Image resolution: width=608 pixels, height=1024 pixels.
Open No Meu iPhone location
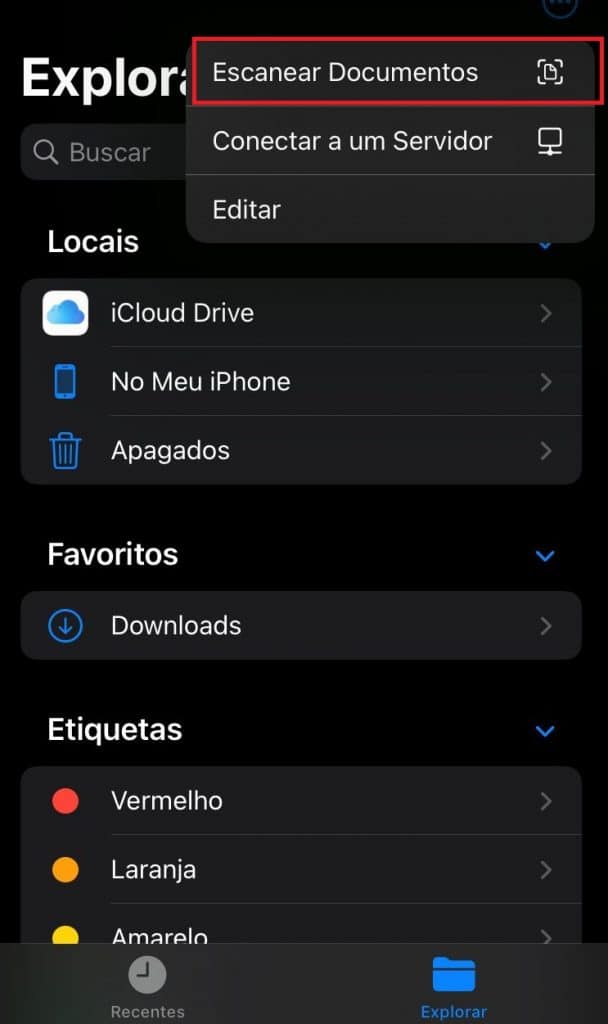[301, 381]
